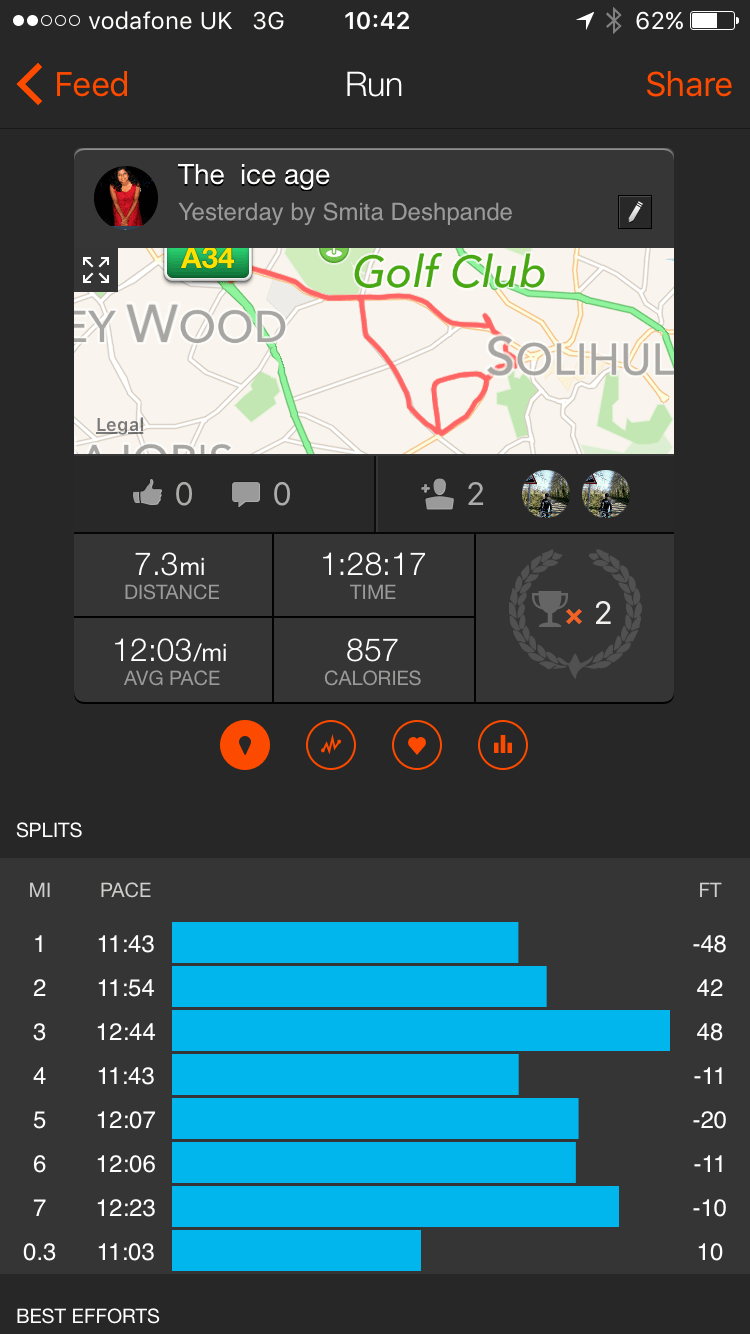The width and height of the screenshot is (750, 1334).
Task: Open the comments on this run
Action: click(246, 494)
